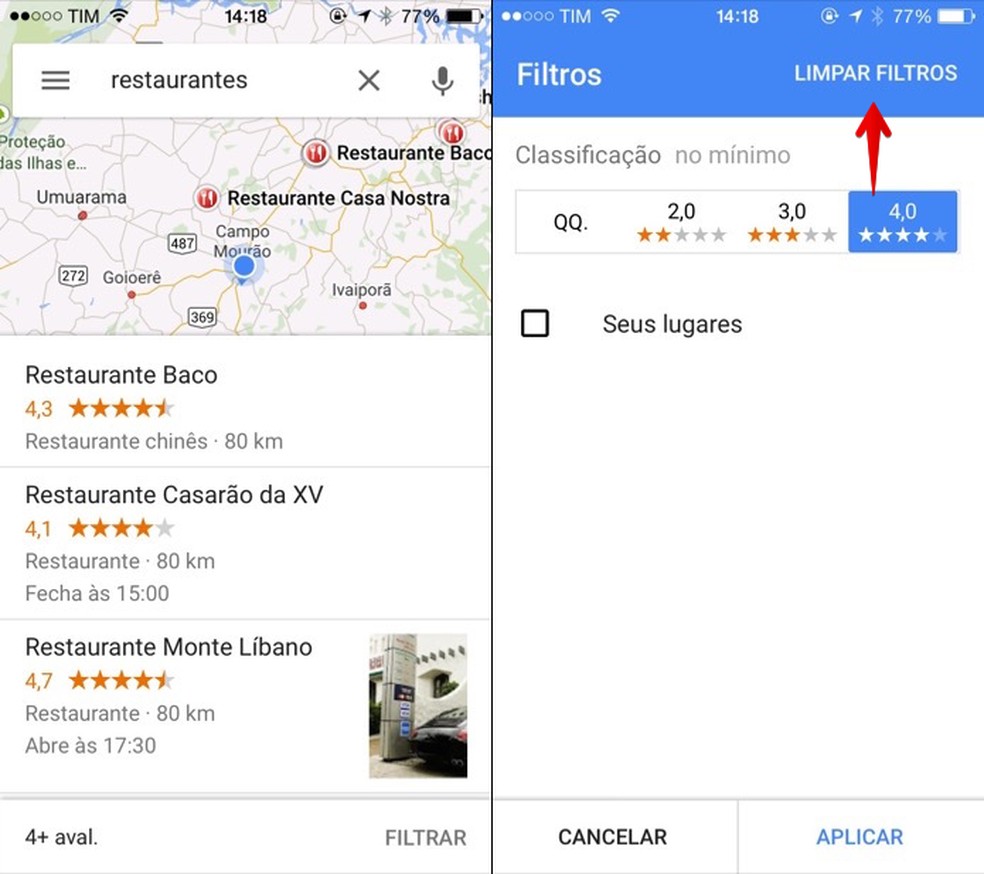Tap CANCELAR to discard filters
984x874 pixels.
pyautogui.click(x=612, y=838)
